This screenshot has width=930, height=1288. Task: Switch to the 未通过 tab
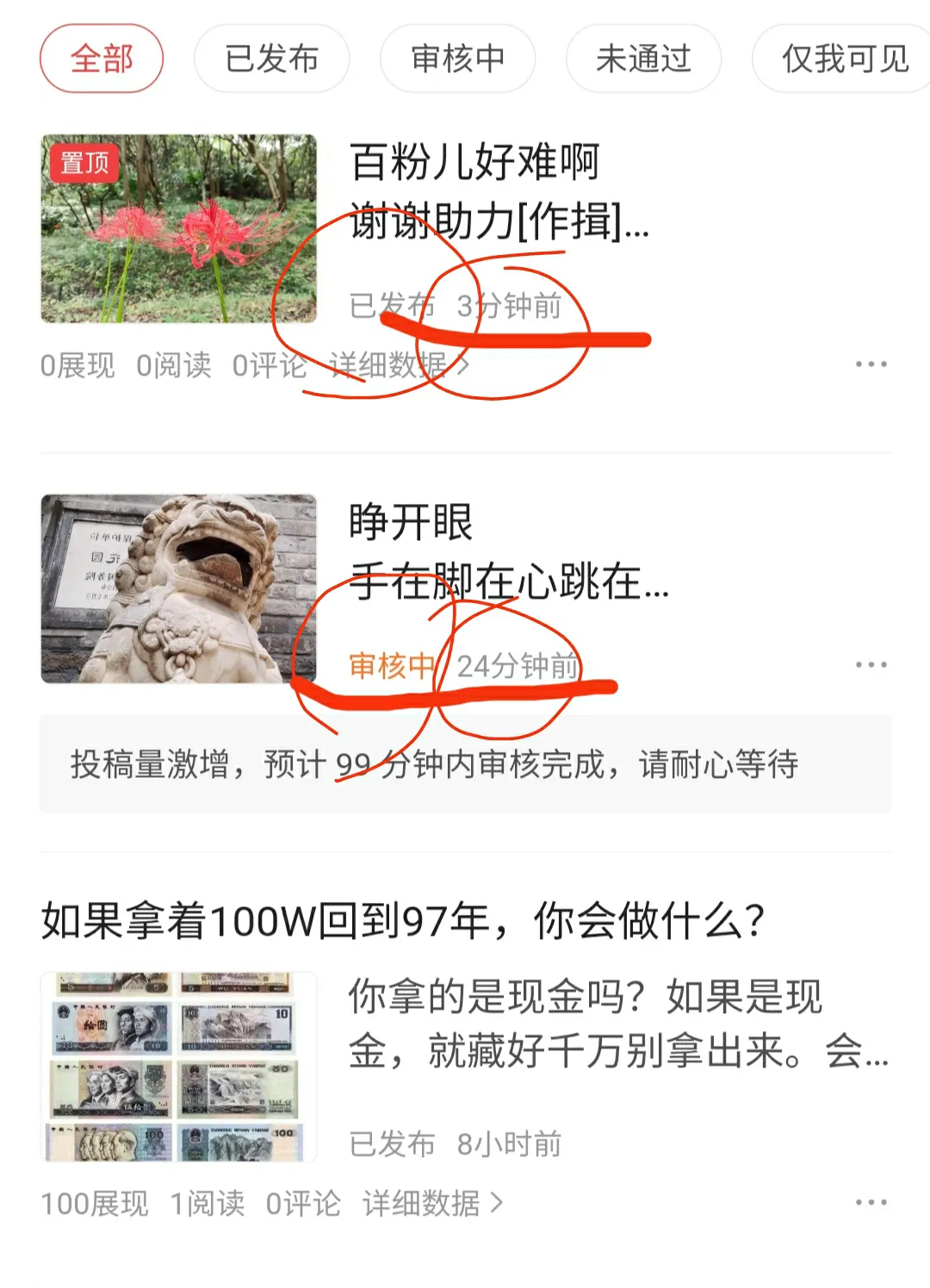pyautogui.click(x=643, y=59)
